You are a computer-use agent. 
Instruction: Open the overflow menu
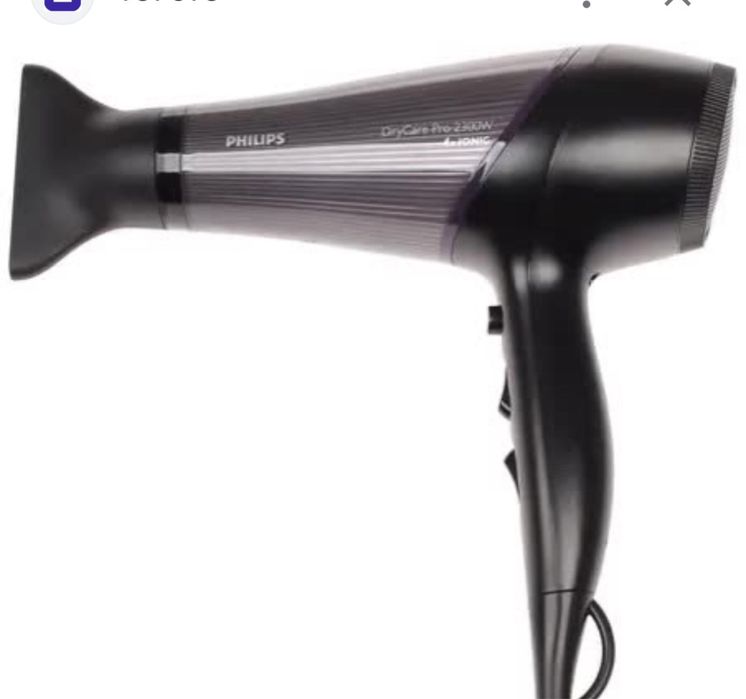pyautogui.click(x=587, y=3)
